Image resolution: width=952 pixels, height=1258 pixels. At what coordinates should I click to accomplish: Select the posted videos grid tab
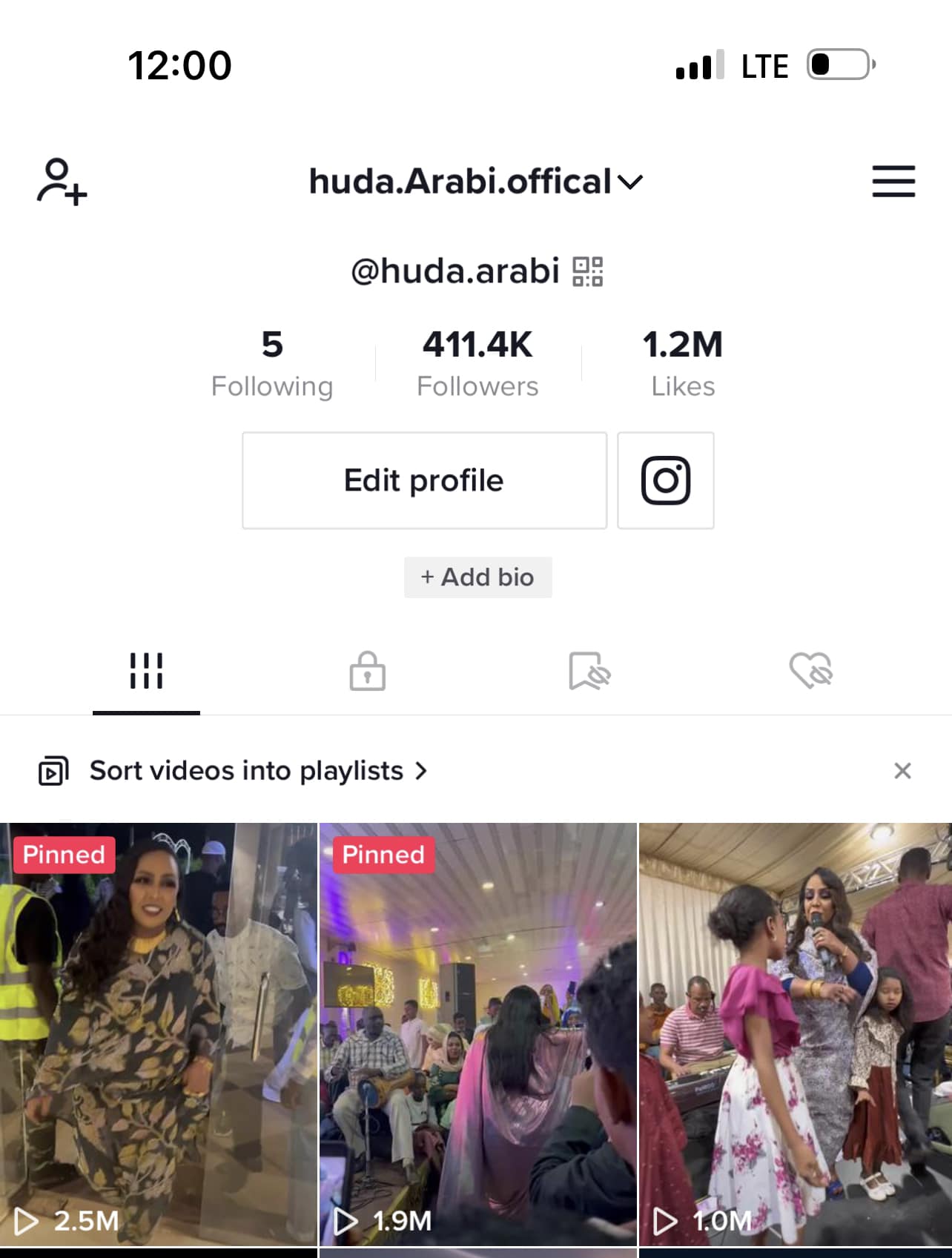coord(146,672)
